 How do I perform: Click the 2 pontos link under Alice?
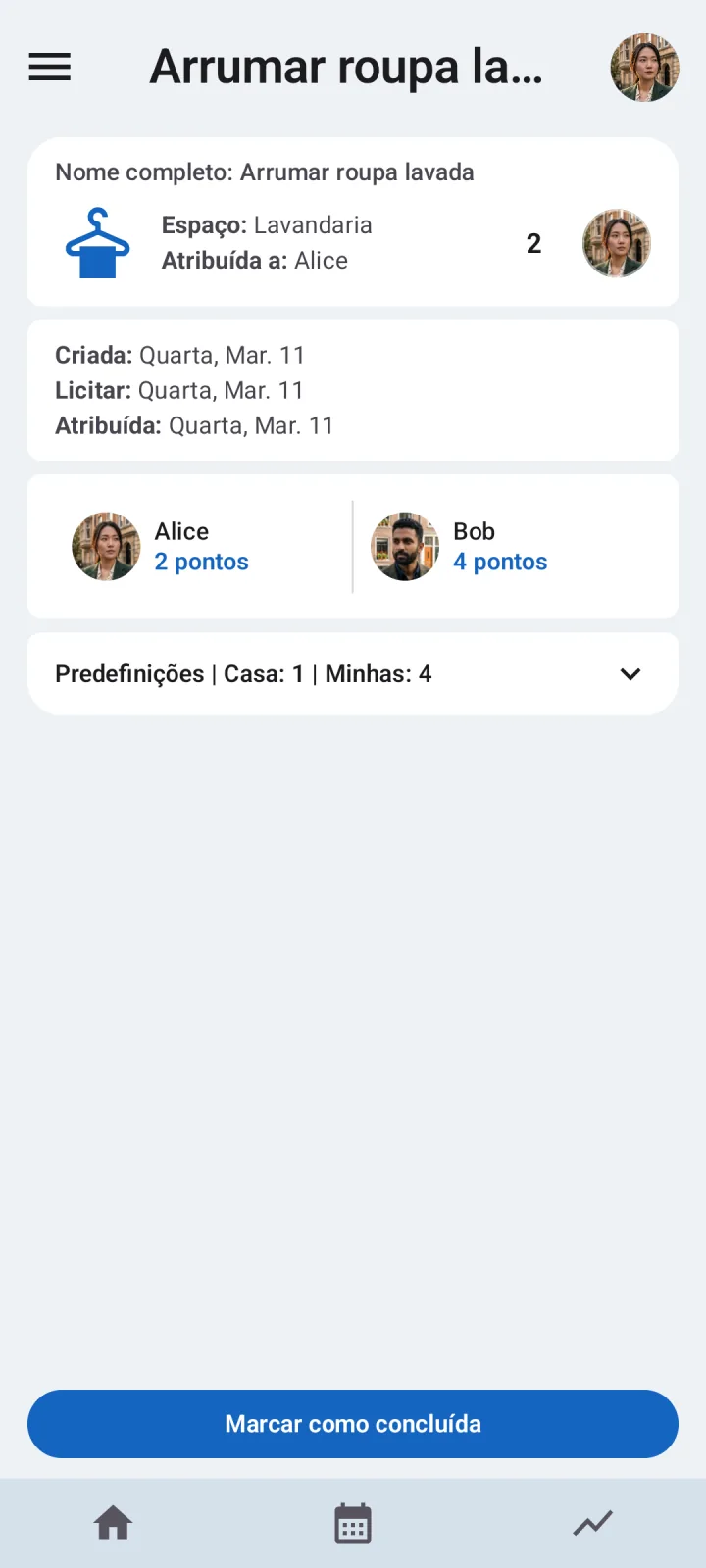[x=201, y=561]
